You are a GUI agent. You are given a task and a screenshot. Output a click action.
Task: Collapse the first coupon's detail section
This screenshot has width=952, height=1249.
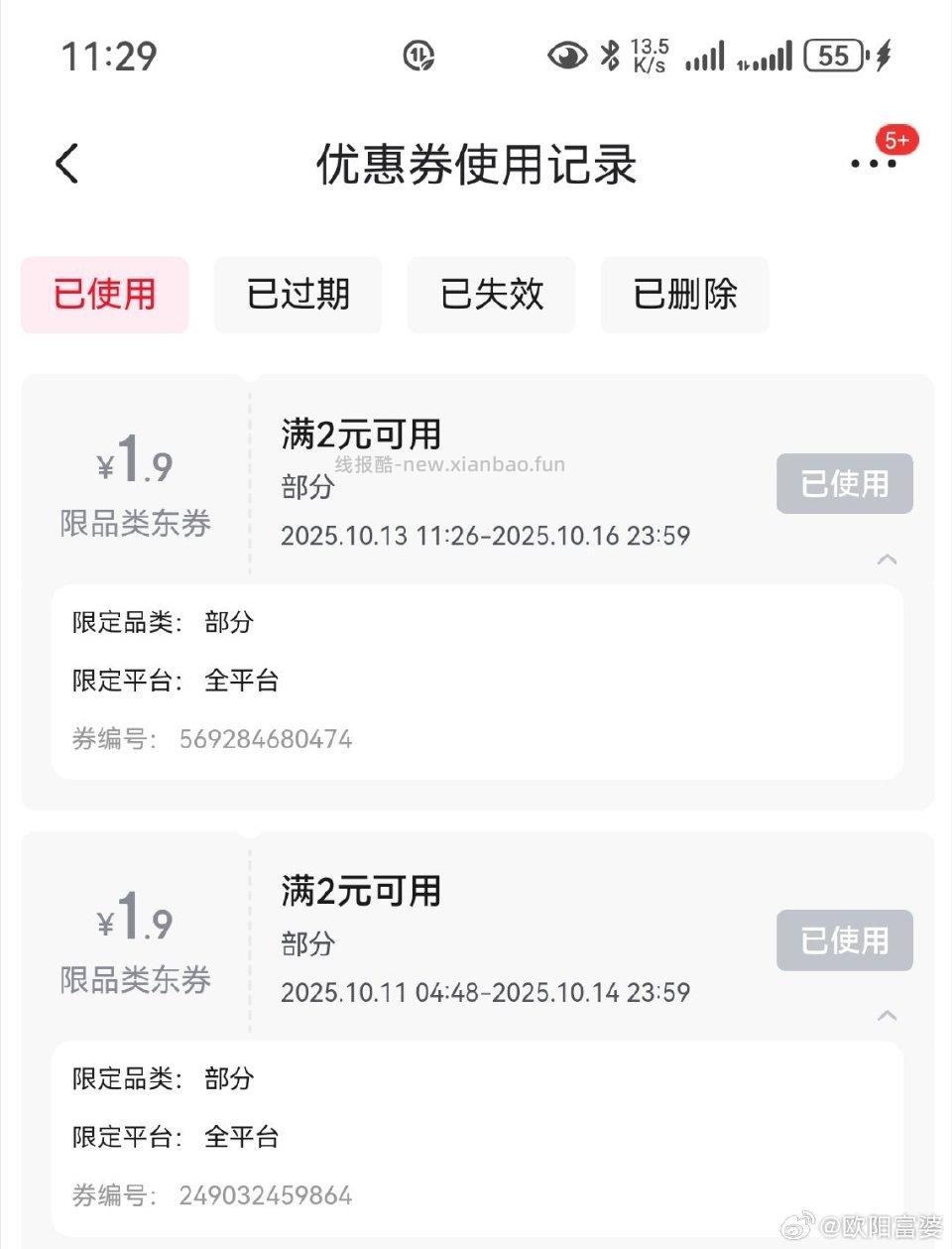(888, 560)
